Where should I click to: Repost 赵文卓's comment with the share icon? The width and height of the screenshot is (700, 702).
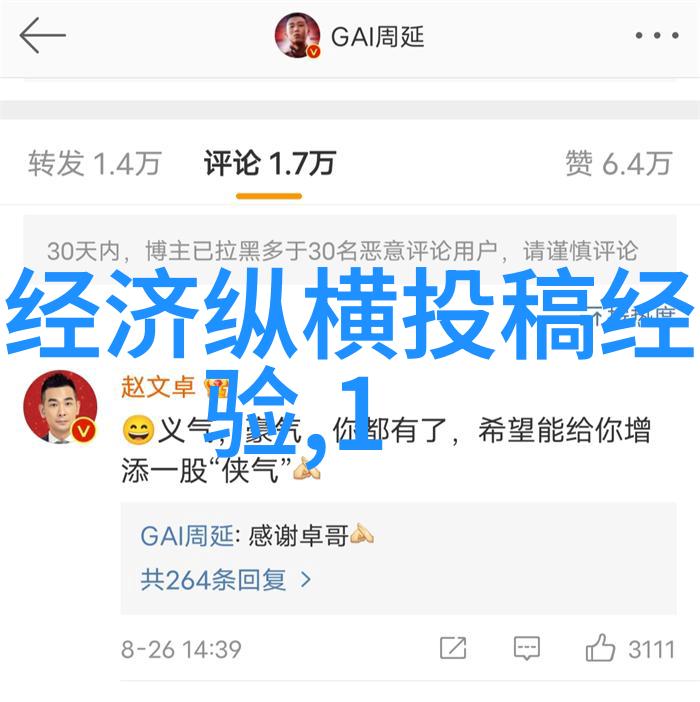coord(453,648)
